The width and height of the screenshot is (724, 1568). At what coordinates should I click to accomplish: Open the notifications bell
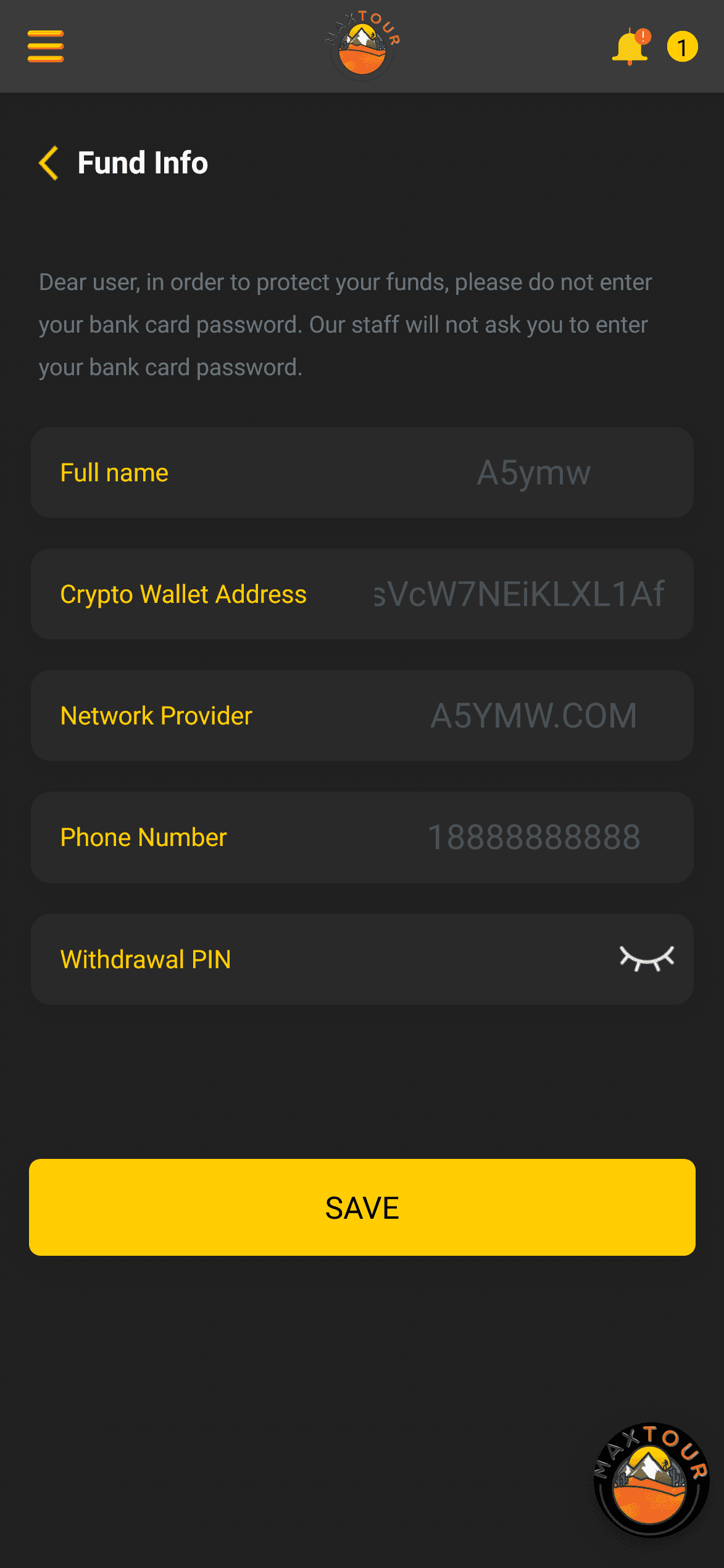tap(631, 47)
